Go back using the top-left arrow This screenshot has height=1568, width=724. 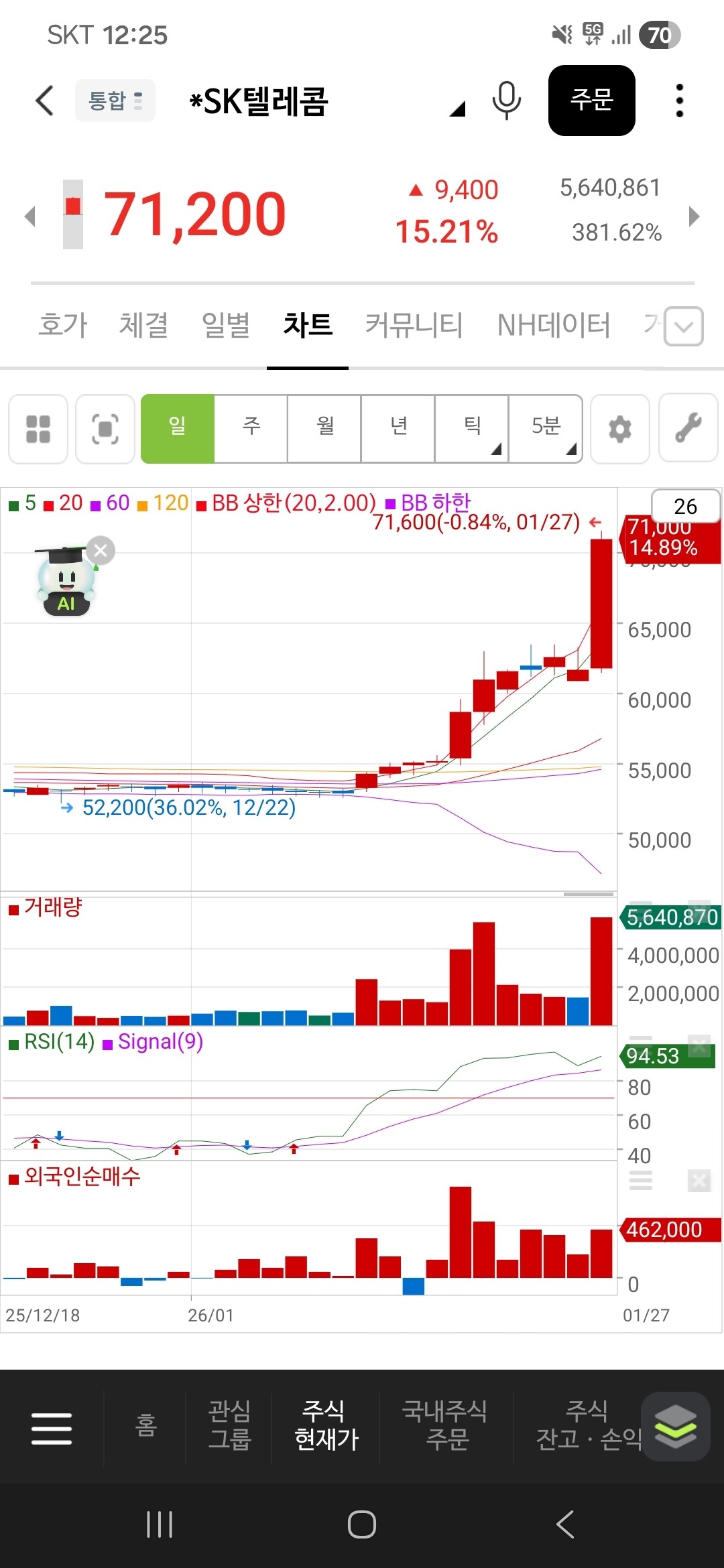tap(44, 101)
